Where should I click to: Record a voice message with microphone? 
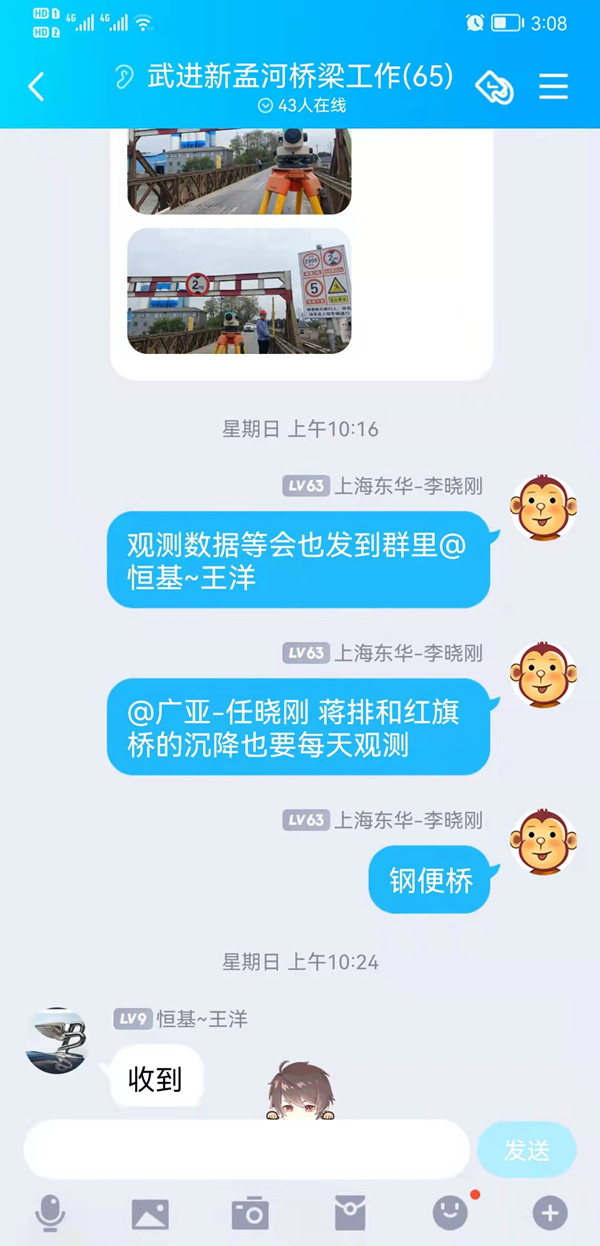click(49, 1214)
